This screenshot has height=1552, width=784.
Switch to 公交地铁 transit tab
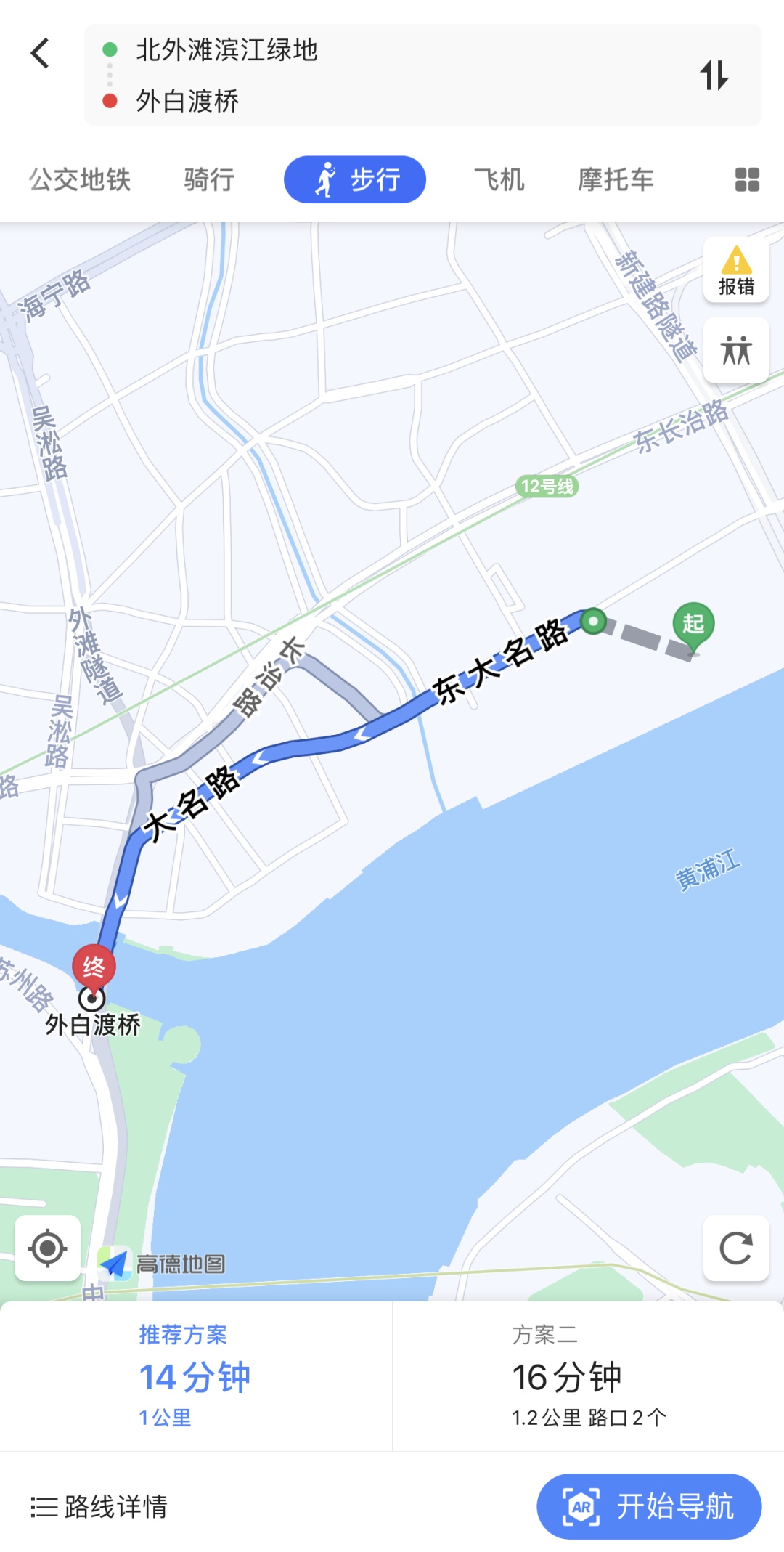point(80,179)
